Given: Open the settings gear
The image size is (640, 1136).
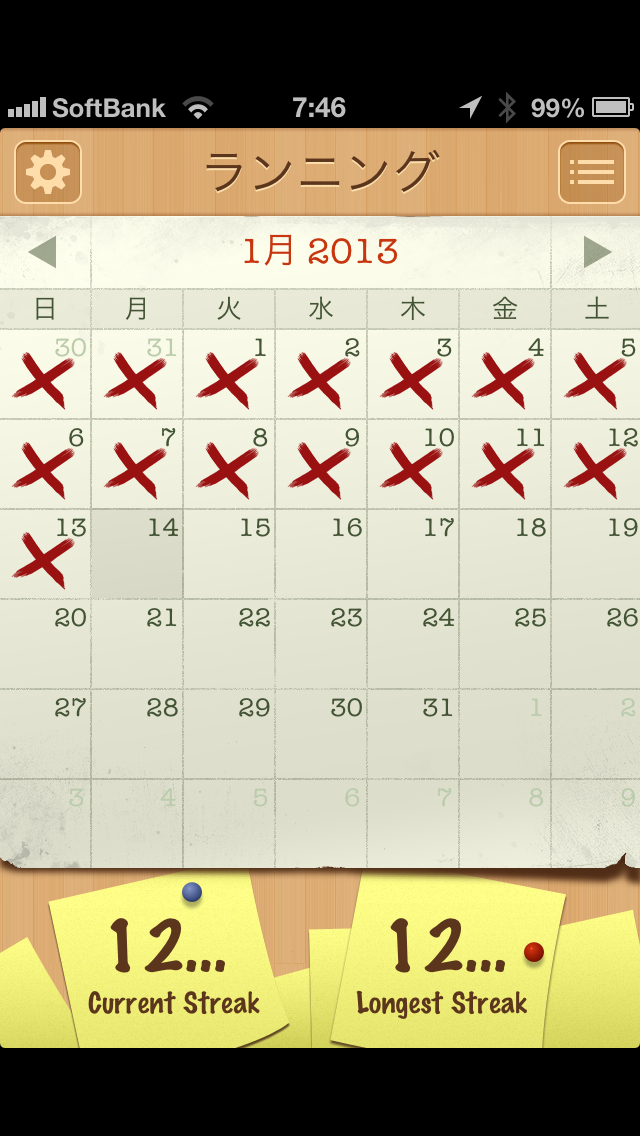Looking at the screenshot, I should (48, 172).
